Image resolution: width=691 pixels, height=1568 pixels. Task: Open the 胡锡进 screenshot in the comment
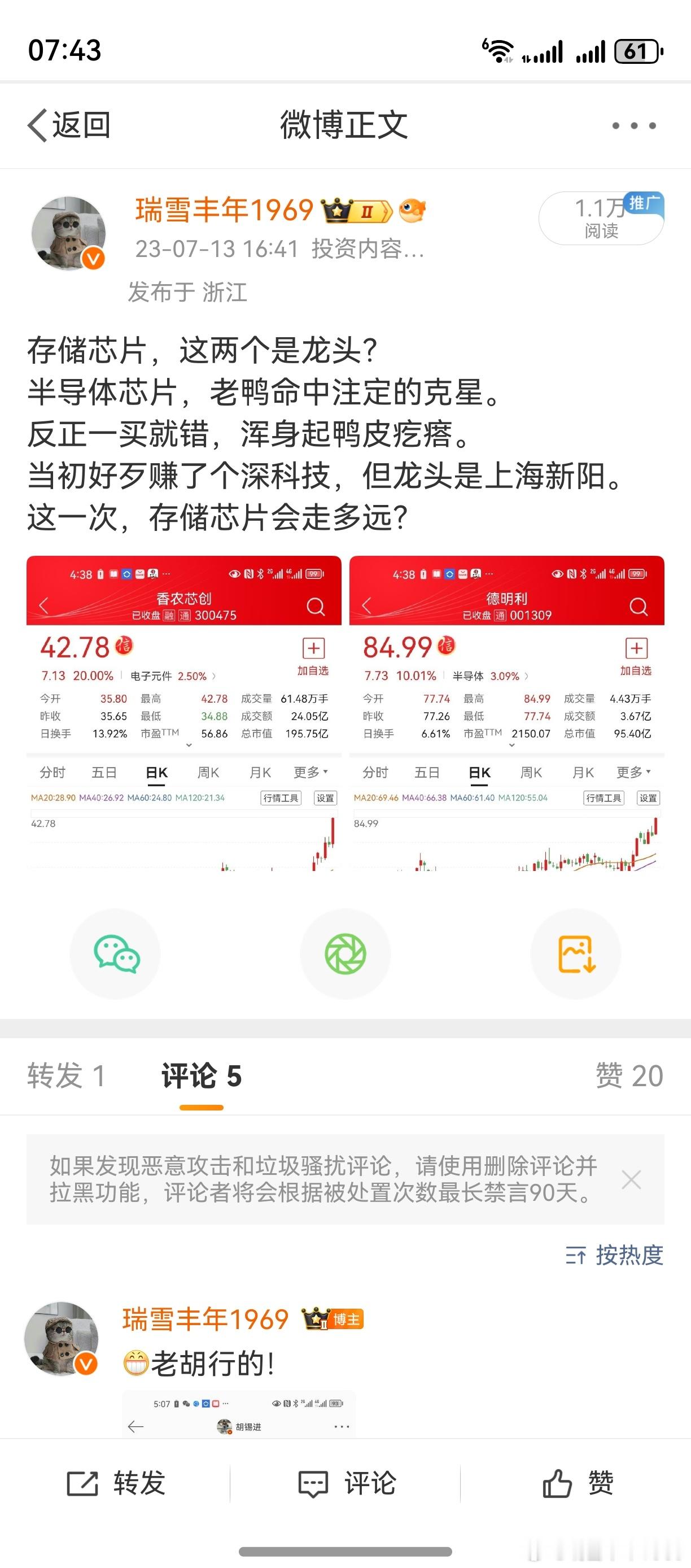click(x=238, y=1413)
